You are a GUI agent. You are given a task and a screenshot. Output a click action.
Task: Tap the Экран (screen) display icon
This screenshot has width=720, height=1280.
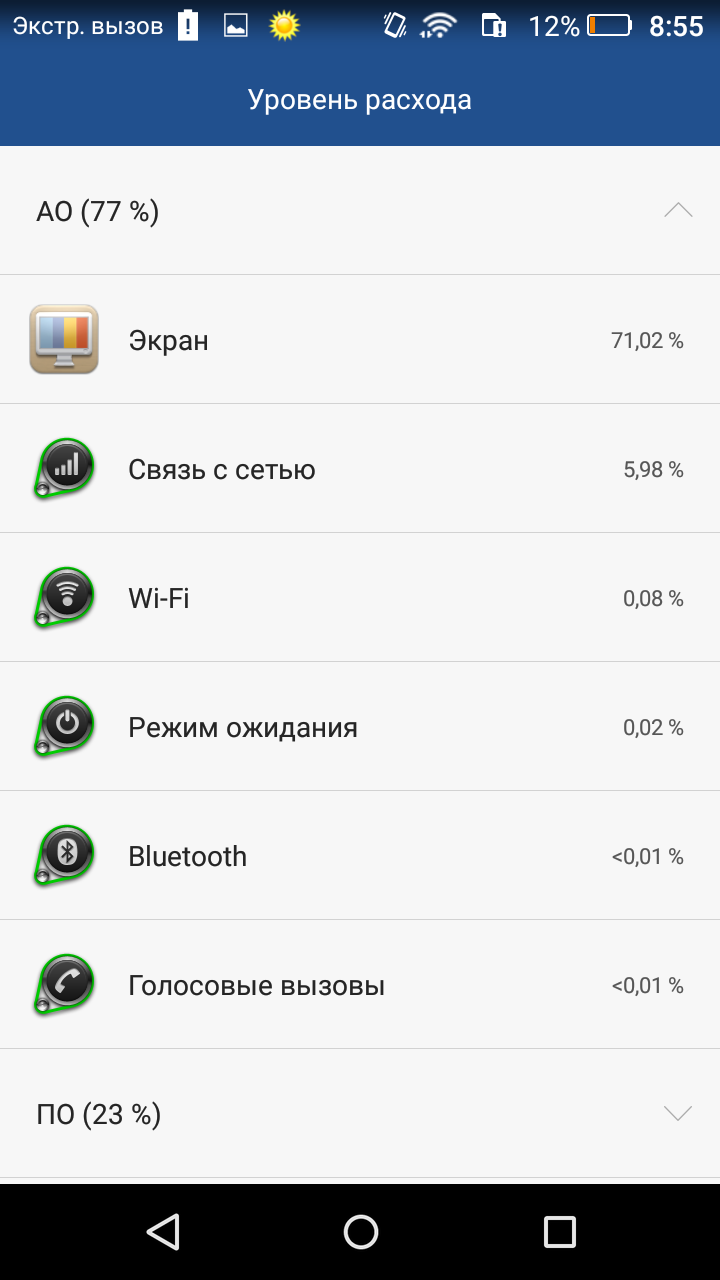click(x=62, y=339)
